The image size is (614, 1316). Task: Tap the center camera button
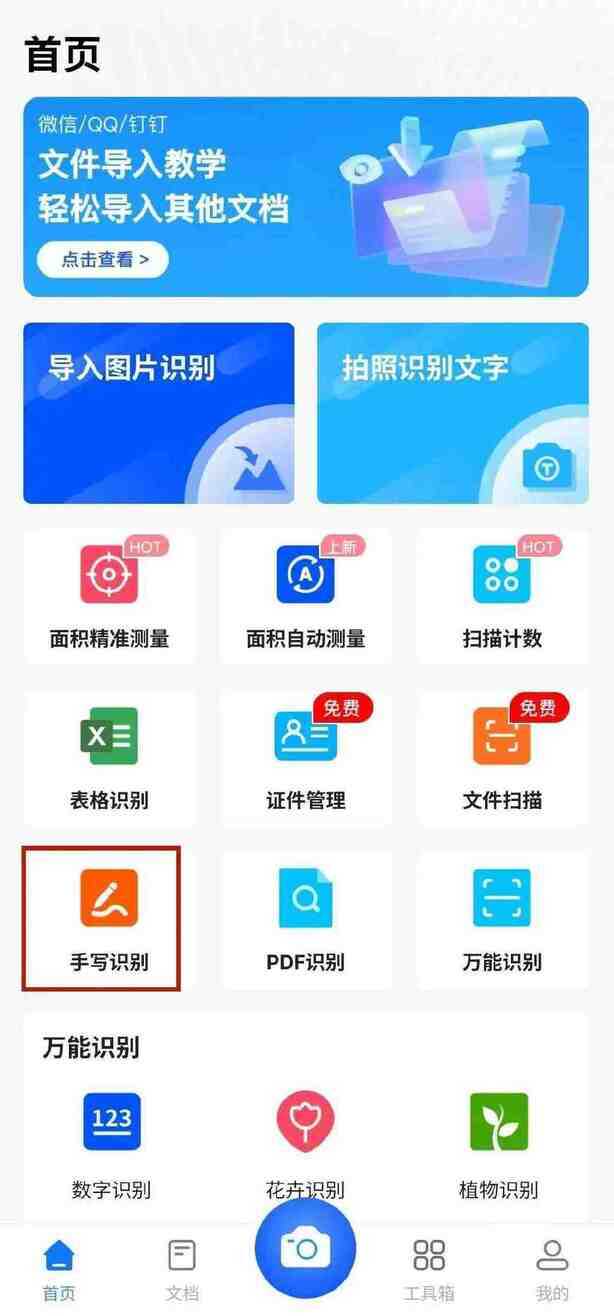pos(305,1248)
